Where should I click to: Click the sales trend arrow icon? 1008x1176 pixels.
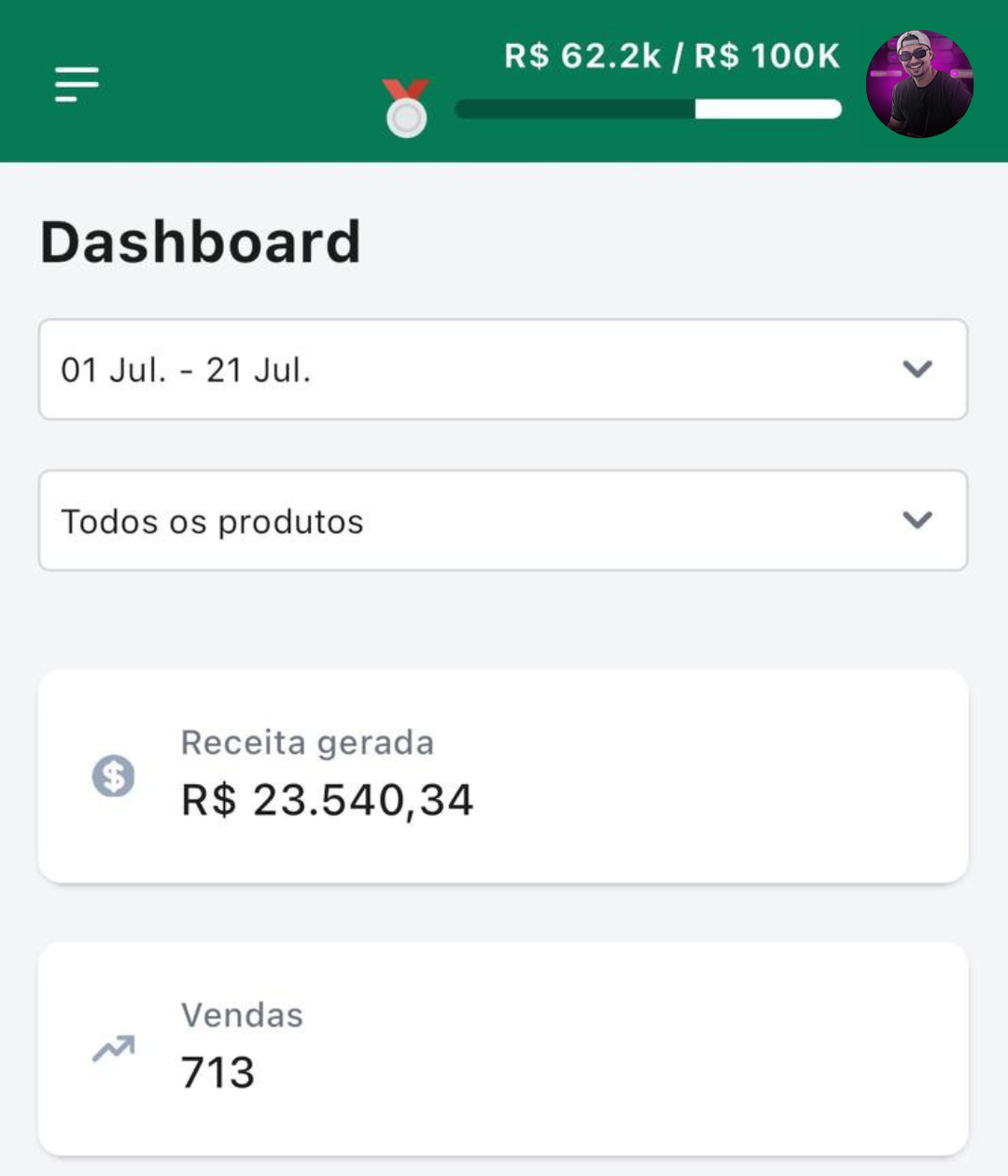coord(112,1049)
